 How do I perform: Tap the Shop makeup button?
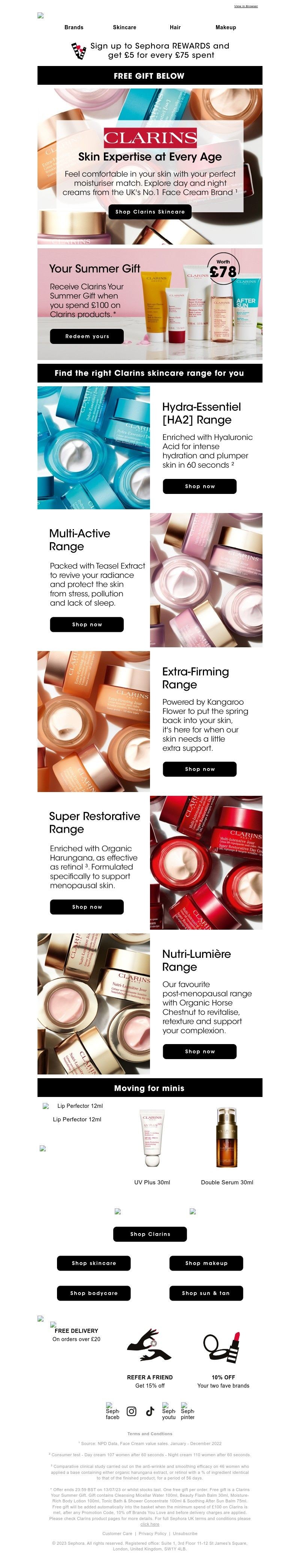tap(206, 1263)
